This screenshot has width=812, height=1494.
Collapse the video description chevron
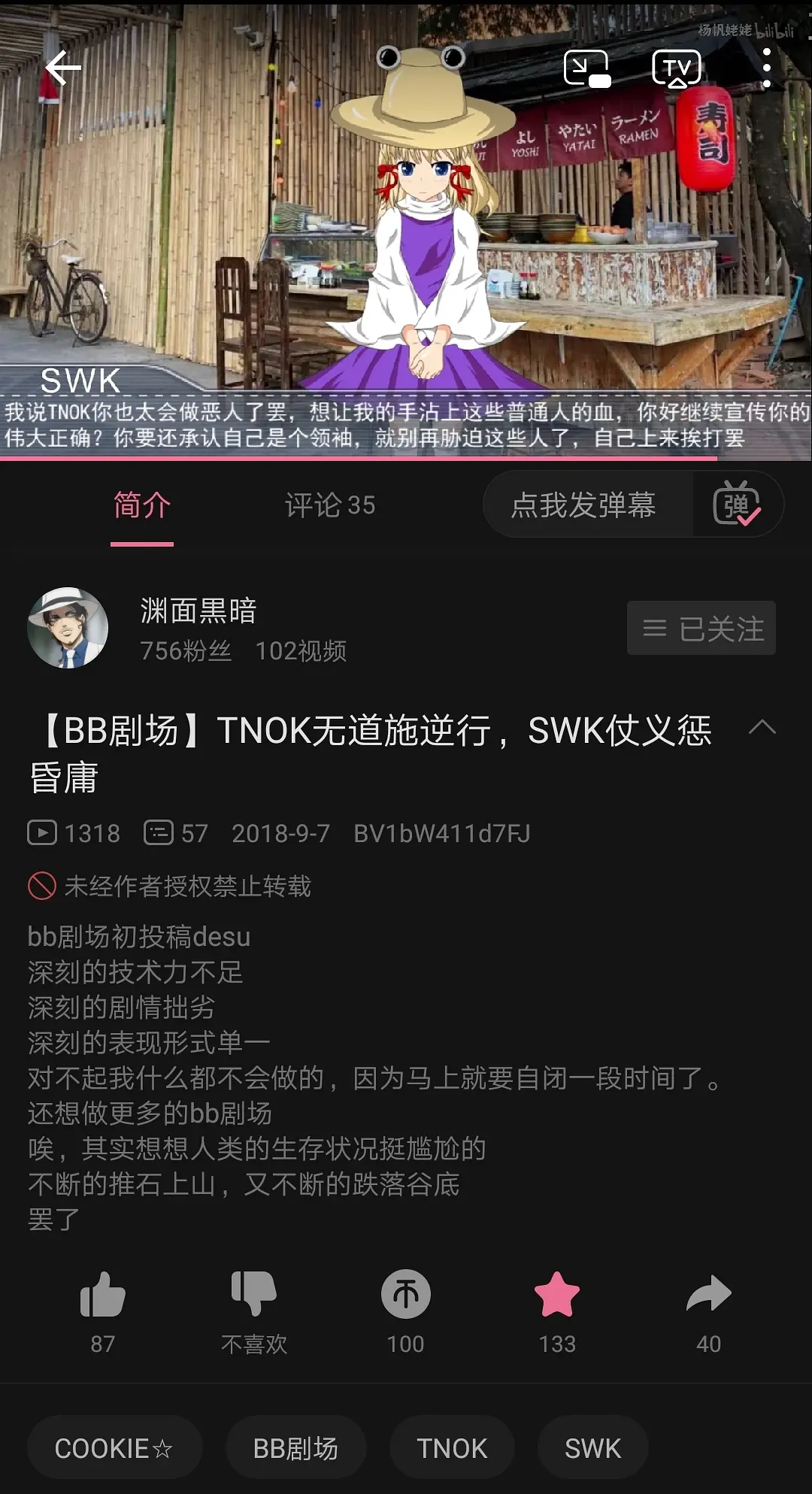762,727
